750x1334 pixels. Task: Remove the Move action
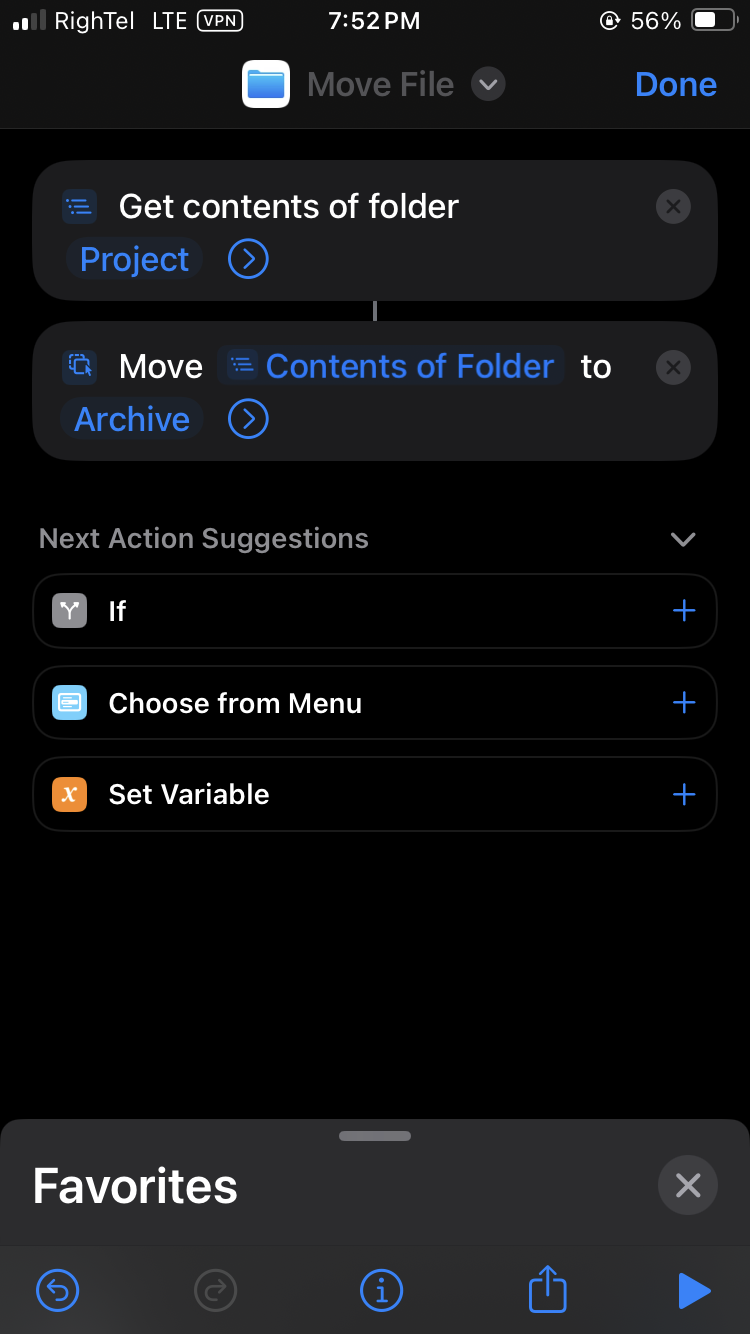(x=673, y=368)
